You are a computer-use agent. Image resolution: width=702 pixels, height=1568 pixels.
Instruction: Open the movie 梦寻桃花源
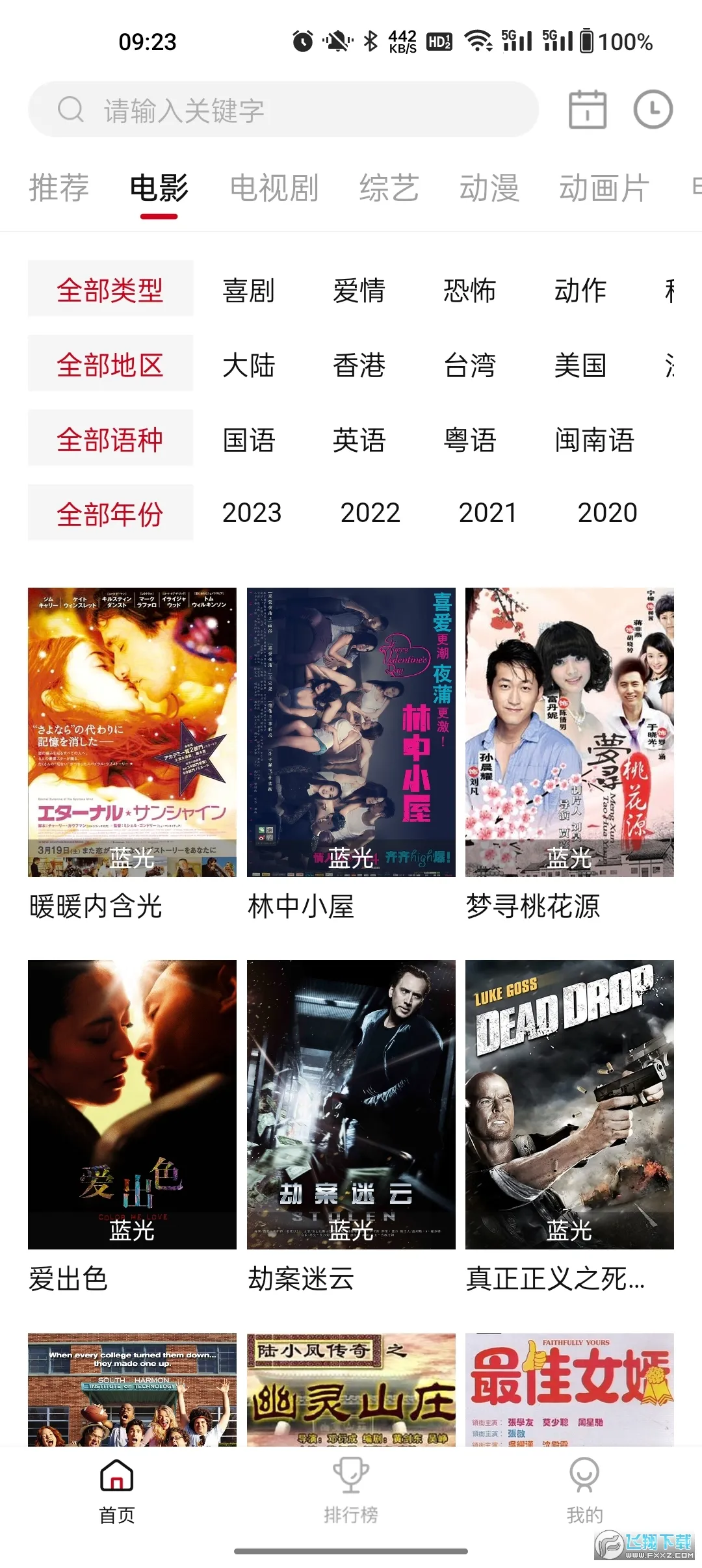(569, 733)
